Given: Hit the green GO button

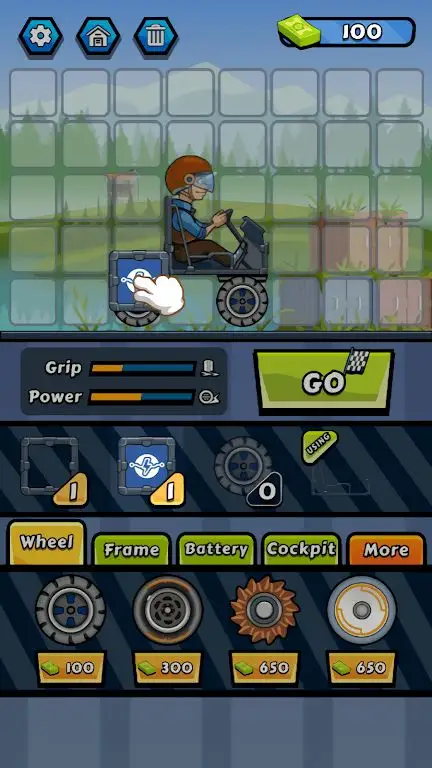Looking at the screenshot, I should point(324,382).
